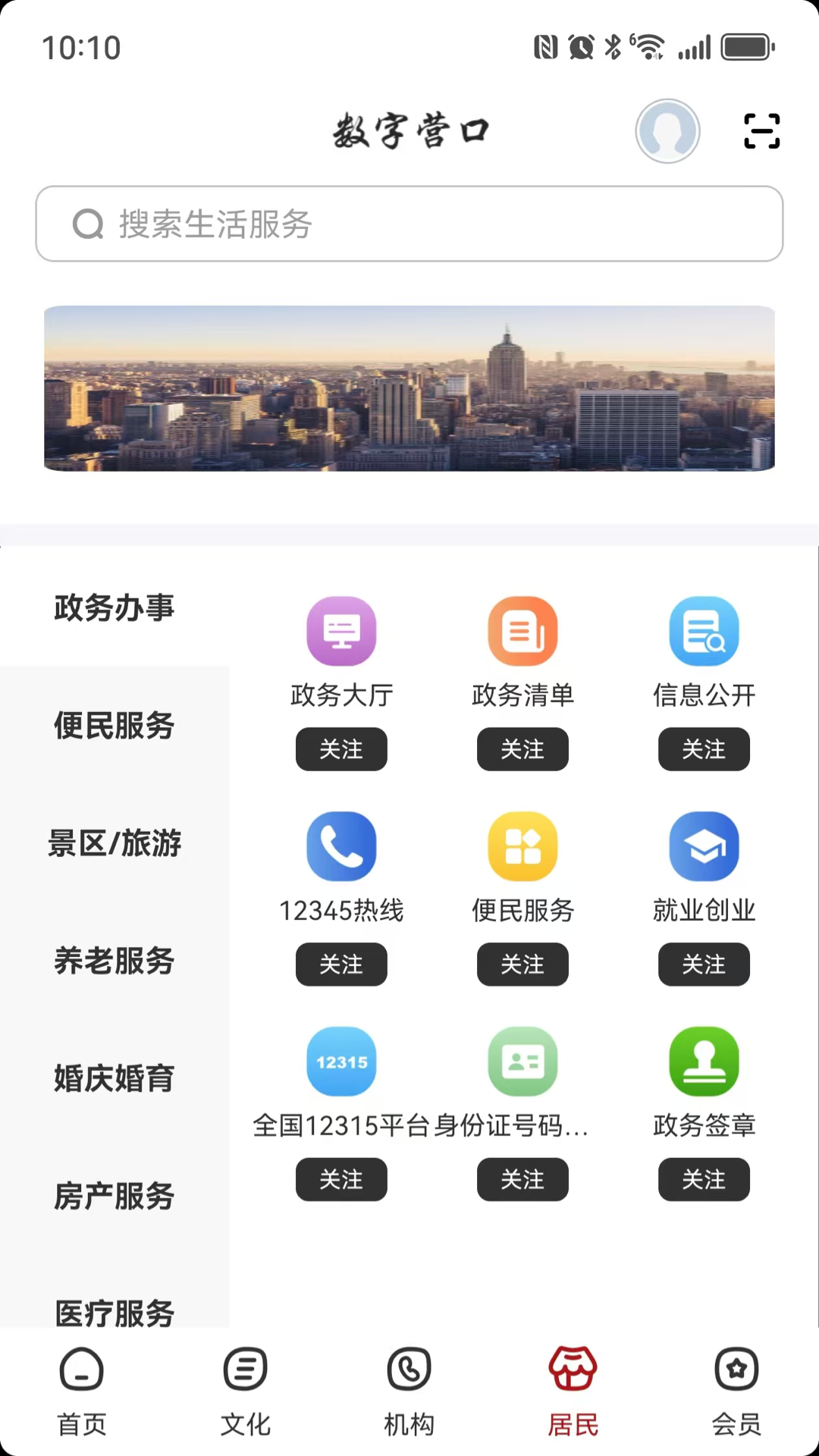819x1456 pixels.
Task: Follow 政务大厅 with its 关注 button
Action: tap(341, 749)
